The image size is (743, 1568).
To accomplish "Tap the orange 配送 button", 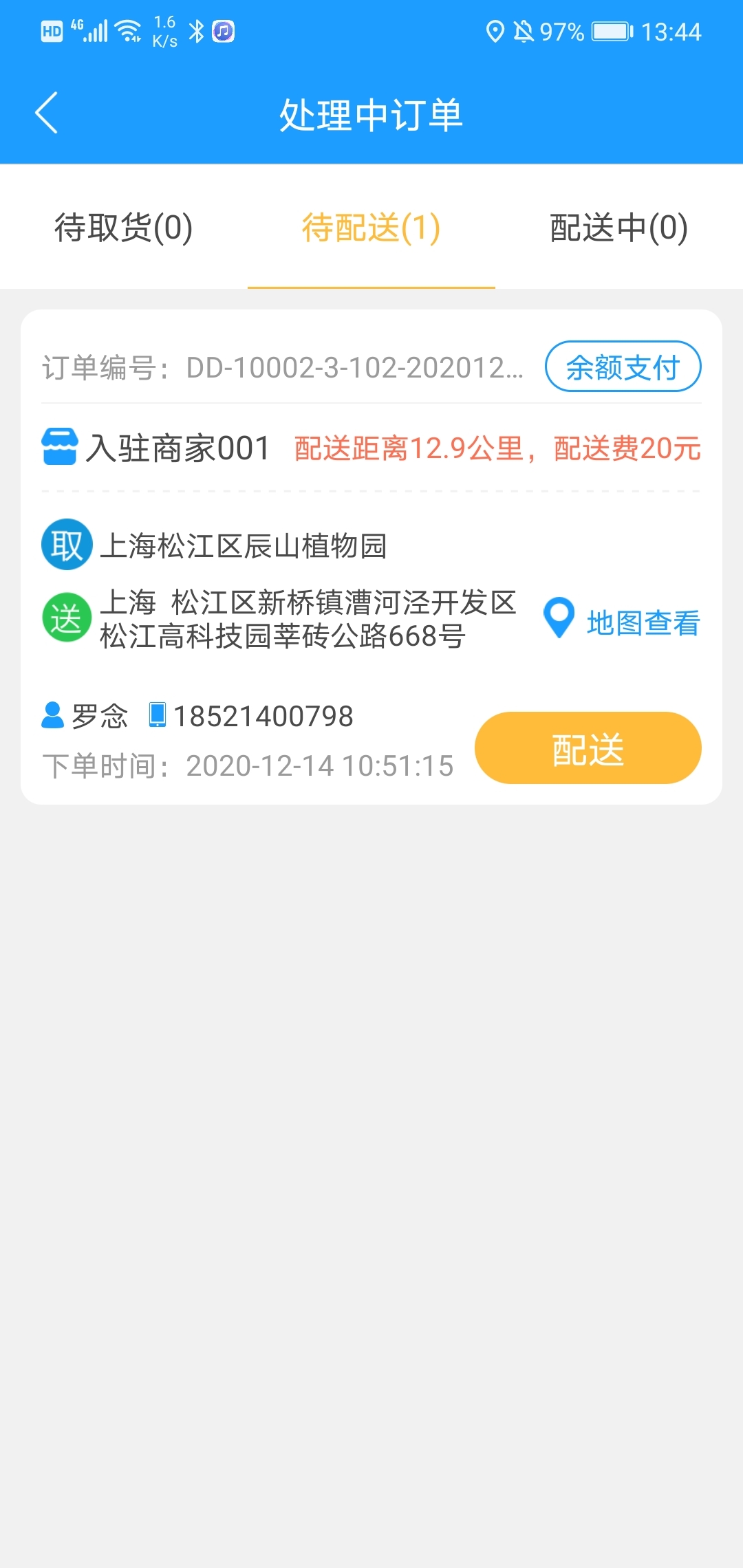I will (x=588, y=748).
